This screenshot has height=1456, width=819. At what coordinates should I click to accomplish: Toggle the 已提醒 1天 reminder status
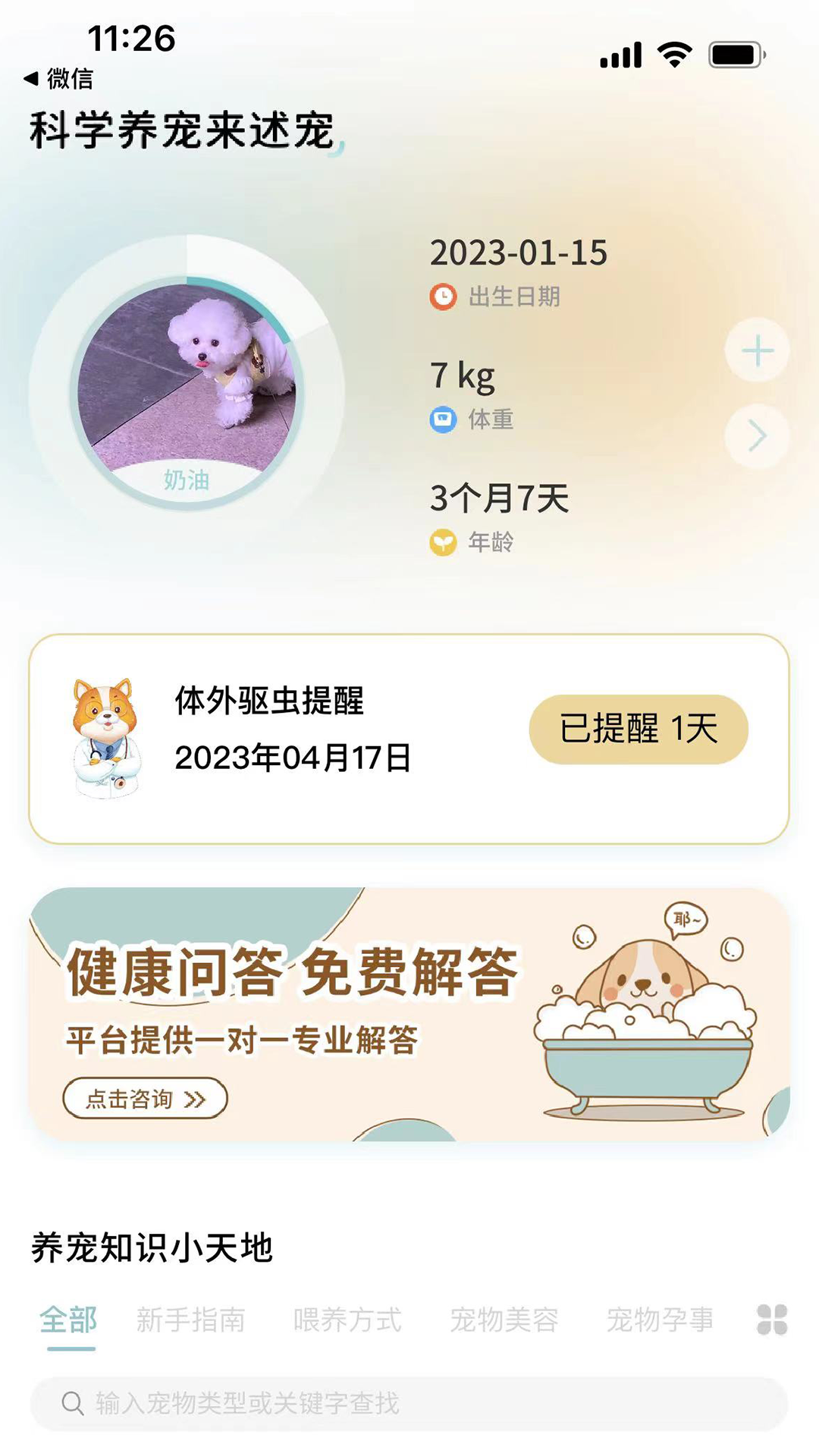[x=639, y=728]
